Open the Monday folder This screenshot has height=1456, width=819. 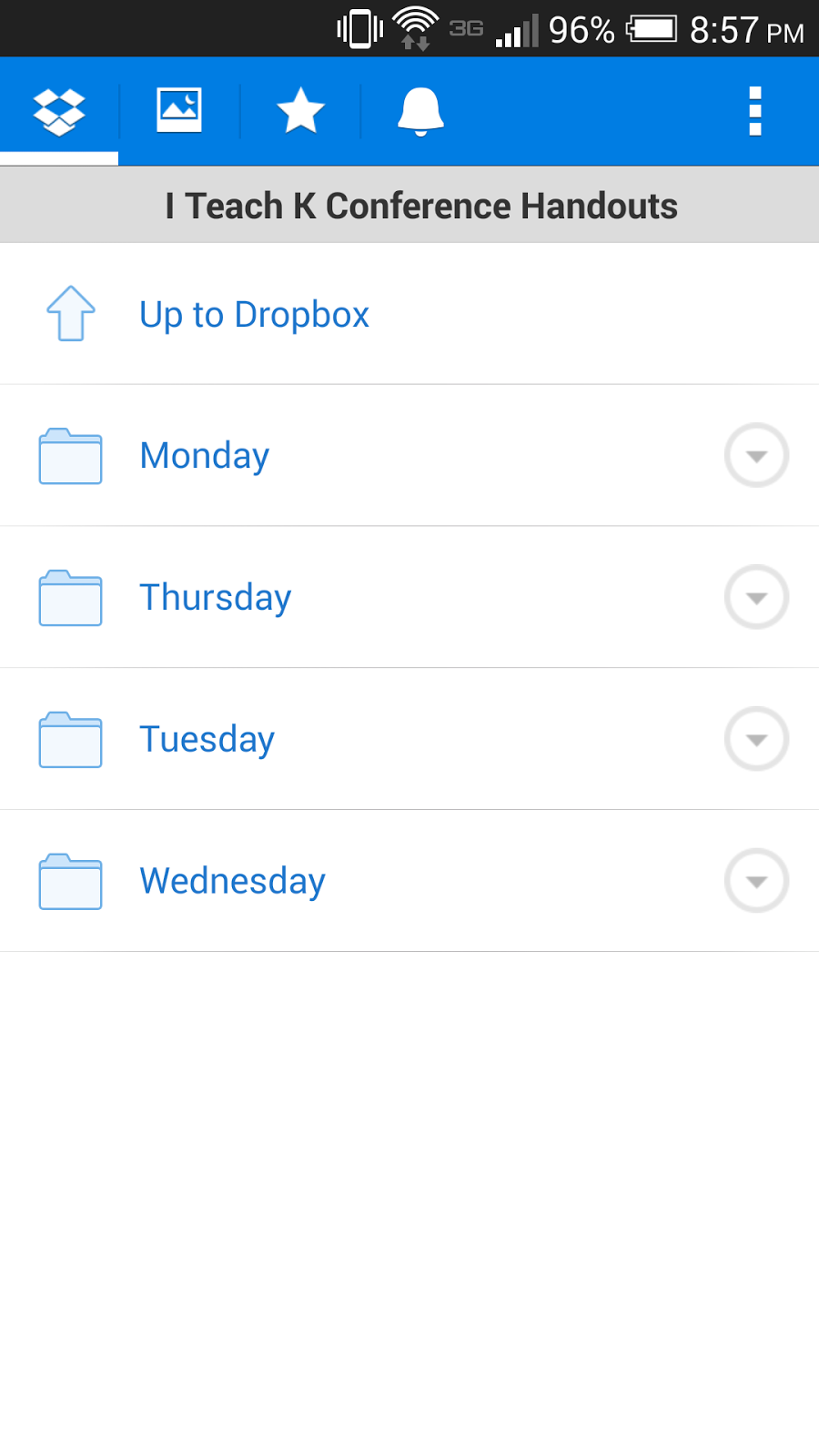tap(205, 456)
